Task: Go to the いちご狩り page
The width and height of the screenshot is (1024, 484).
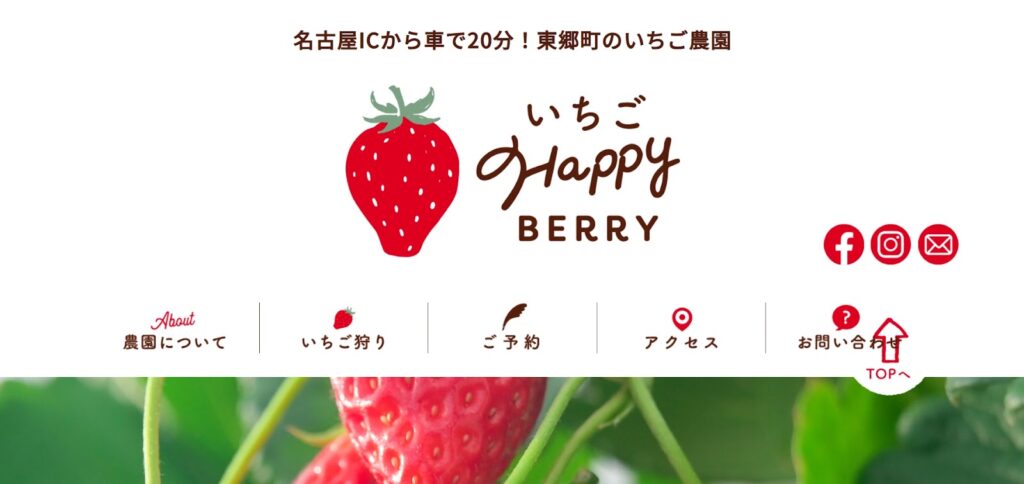Action: click(344, 332)
